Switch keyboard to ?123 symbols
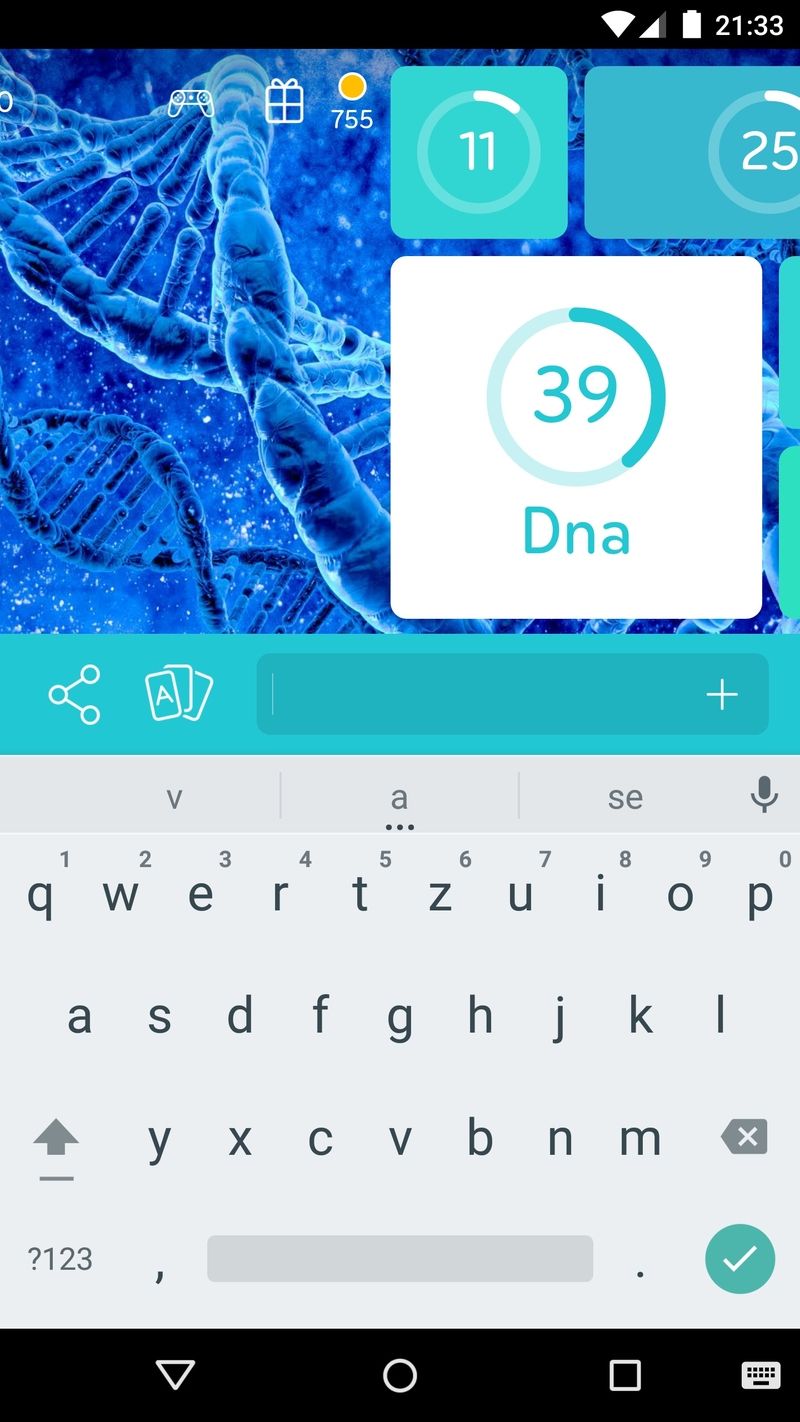The width and height of the screenshot is (800, 1422). coord(60,1259)
